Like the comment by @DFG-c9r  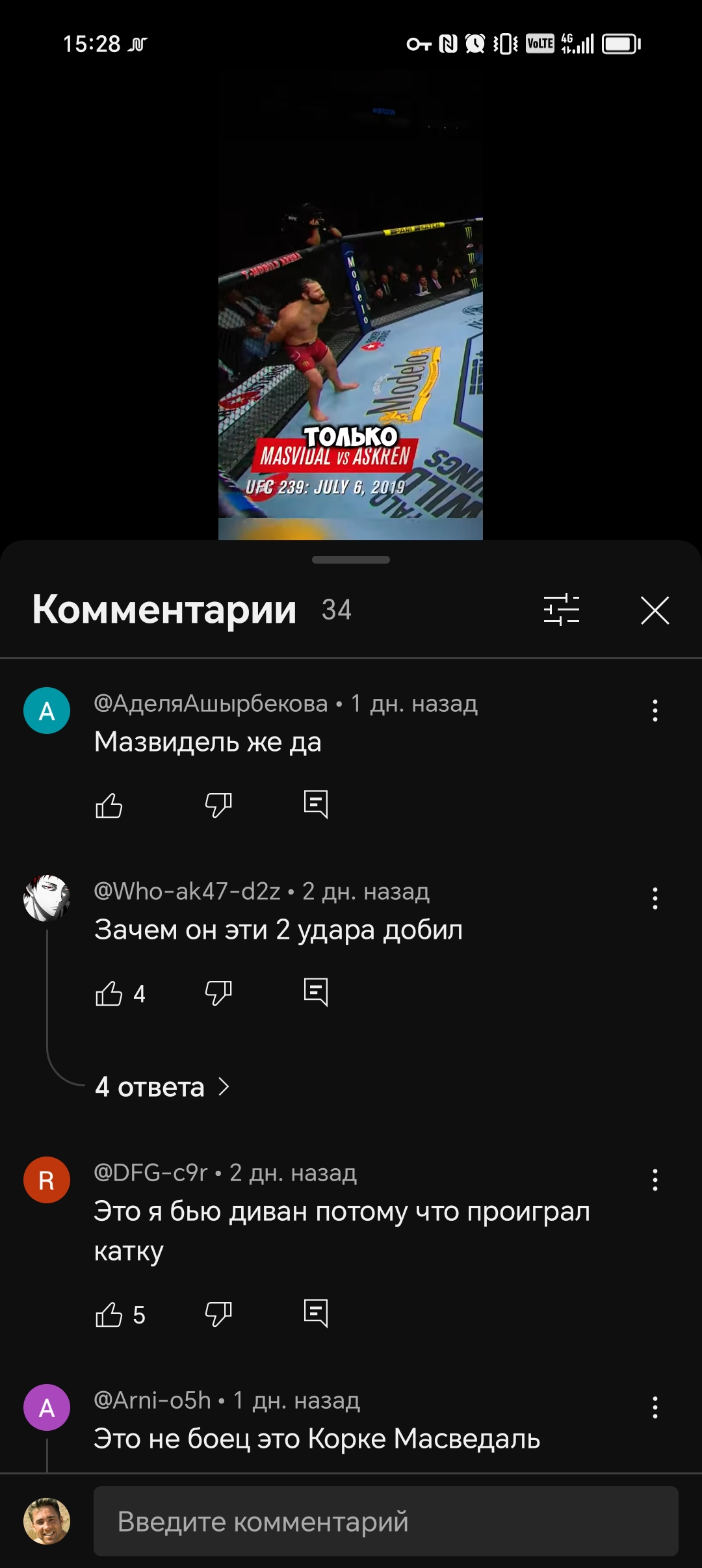coord(109,1314)
